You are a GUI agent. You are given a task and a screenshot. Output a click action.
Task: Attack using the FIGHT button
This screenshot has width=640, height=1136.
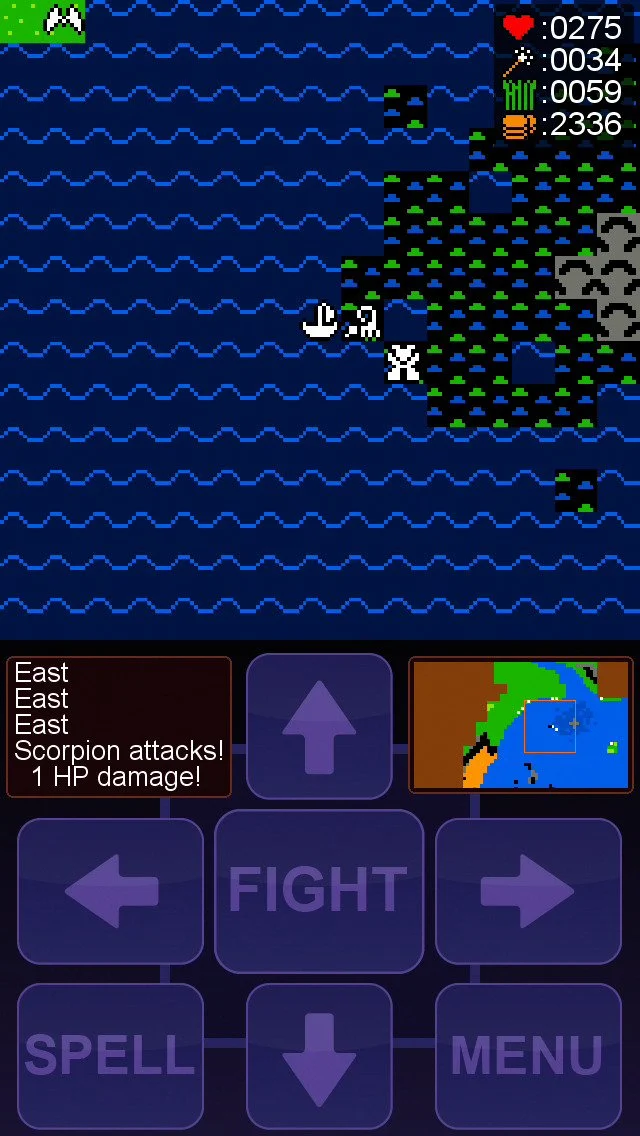click(319, 891)
